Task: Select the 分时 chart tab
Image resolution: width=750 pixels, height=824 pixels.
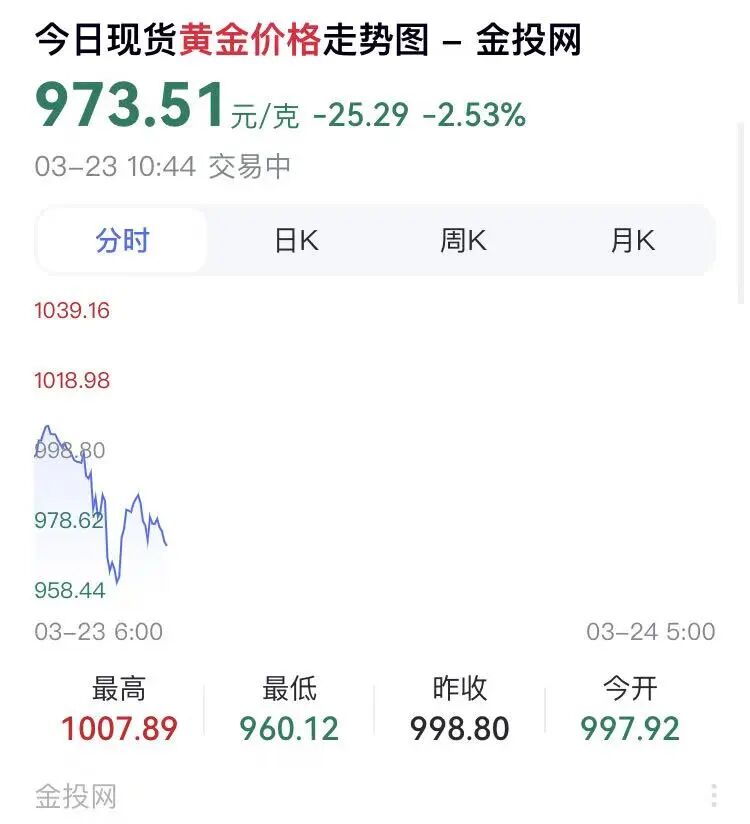Action: [122, 241]
